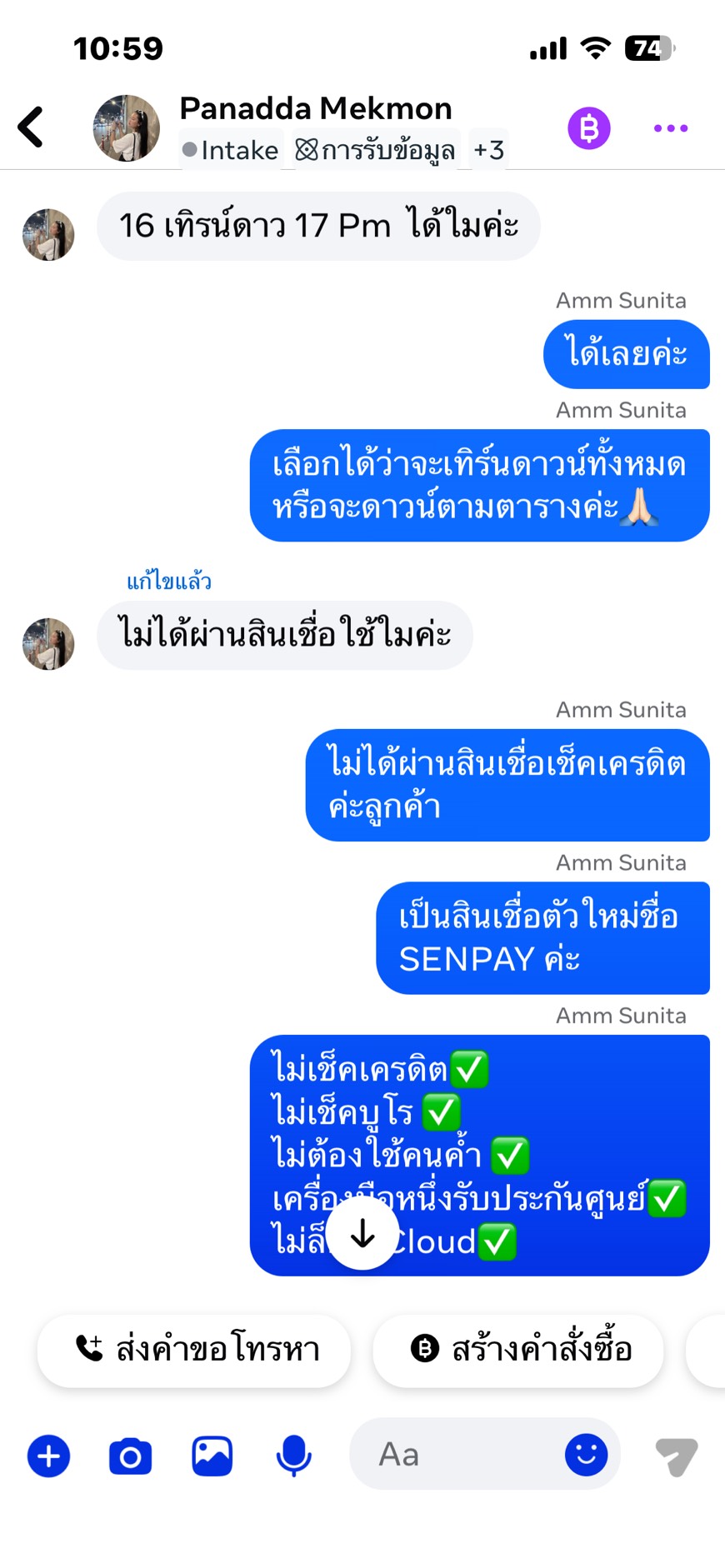Record a voice message with the microphone
Image resolution: width=725 pixels, height=1568 pixels.
(x=293, y=1456)
